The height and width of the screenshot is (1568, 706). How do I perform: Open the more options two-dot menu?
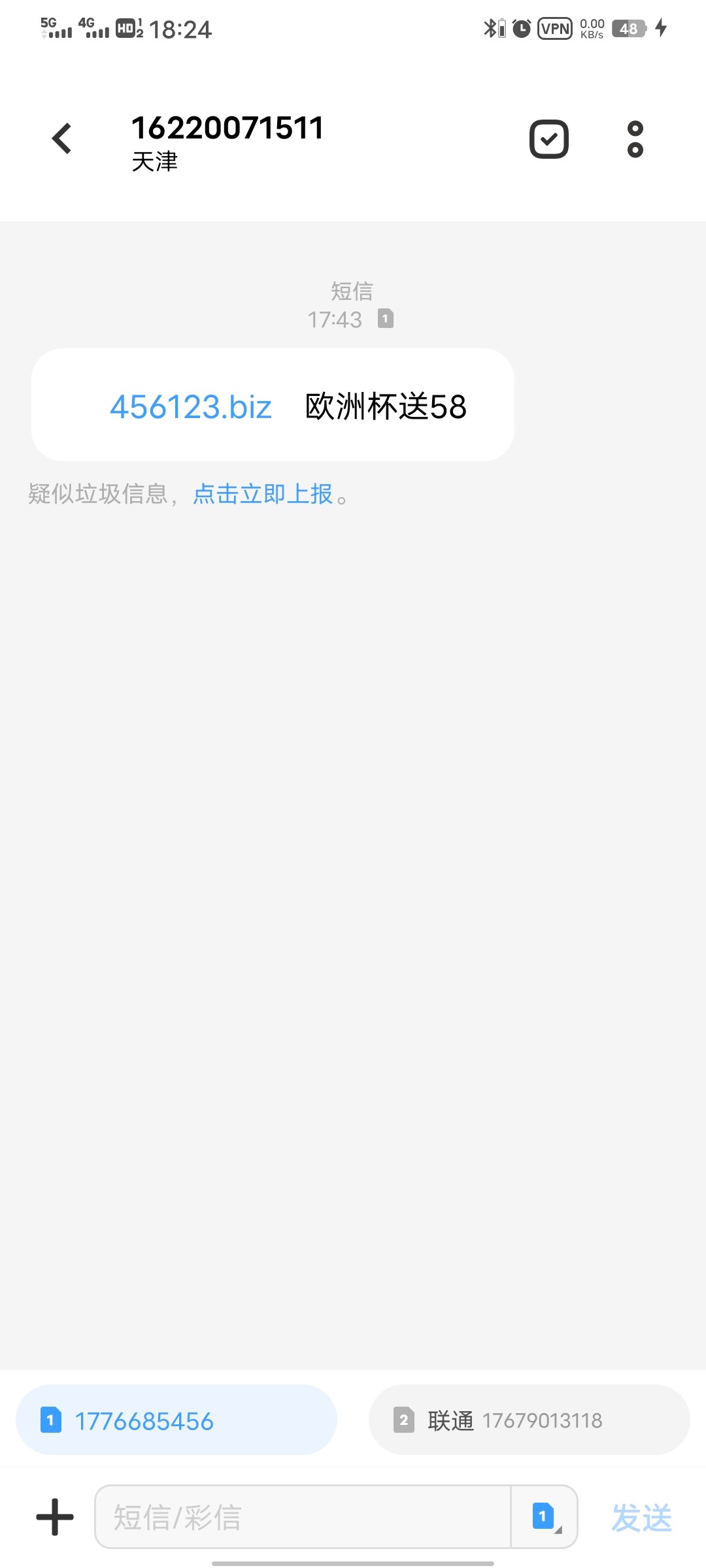633,139
